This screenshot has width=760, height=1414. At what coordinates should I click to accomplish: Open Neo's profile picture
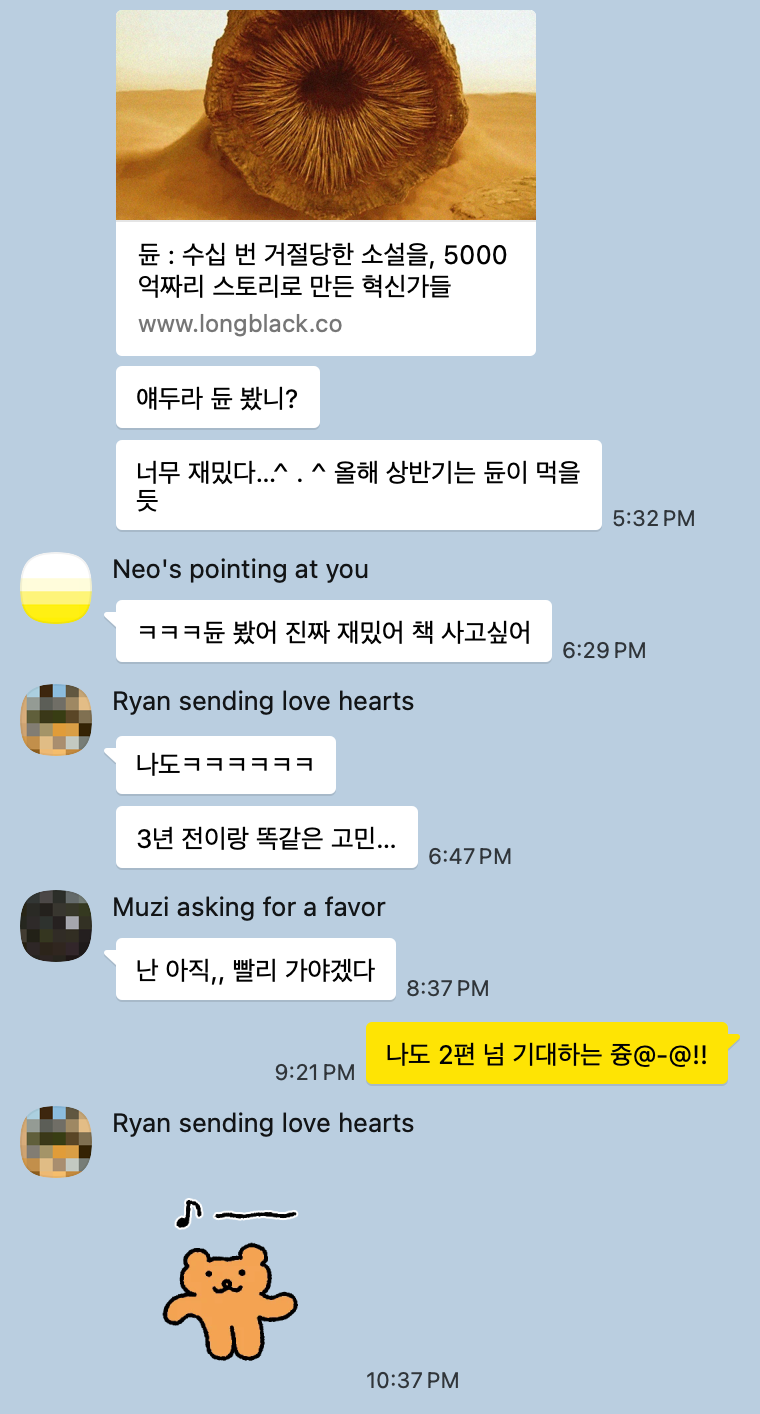coord(56,589)
